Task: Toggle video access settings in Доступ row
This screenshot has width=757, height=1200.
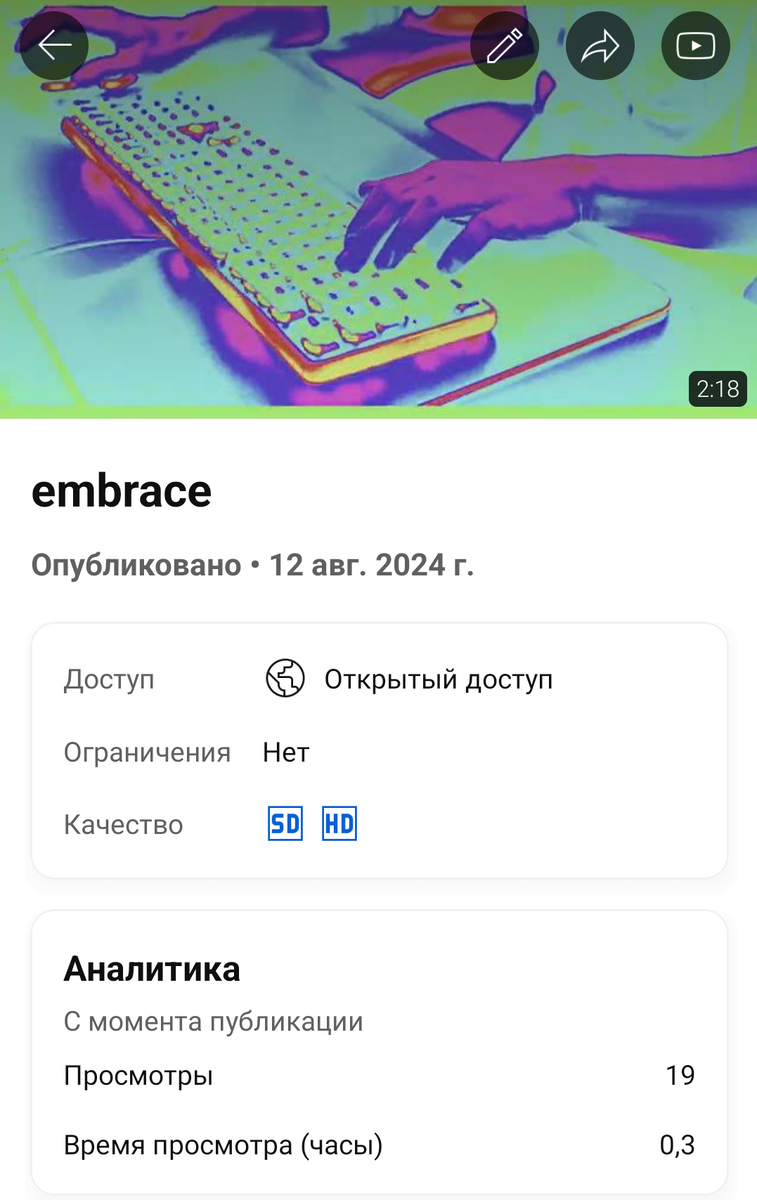Action: click(109, 679)
